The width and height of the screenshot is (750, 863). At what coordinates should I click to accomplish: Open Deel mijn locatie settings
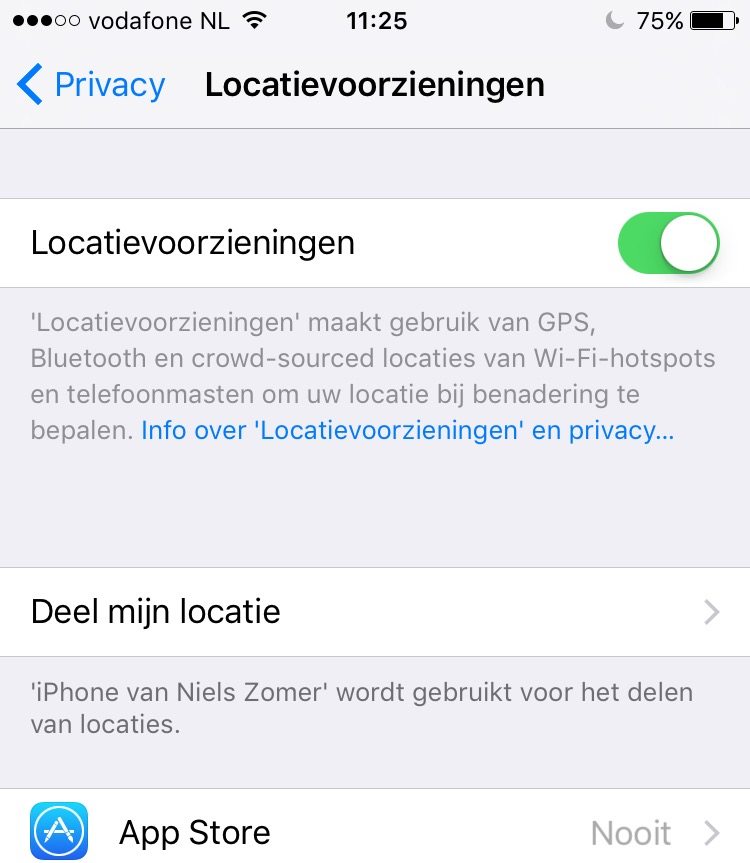coord(375,612)
